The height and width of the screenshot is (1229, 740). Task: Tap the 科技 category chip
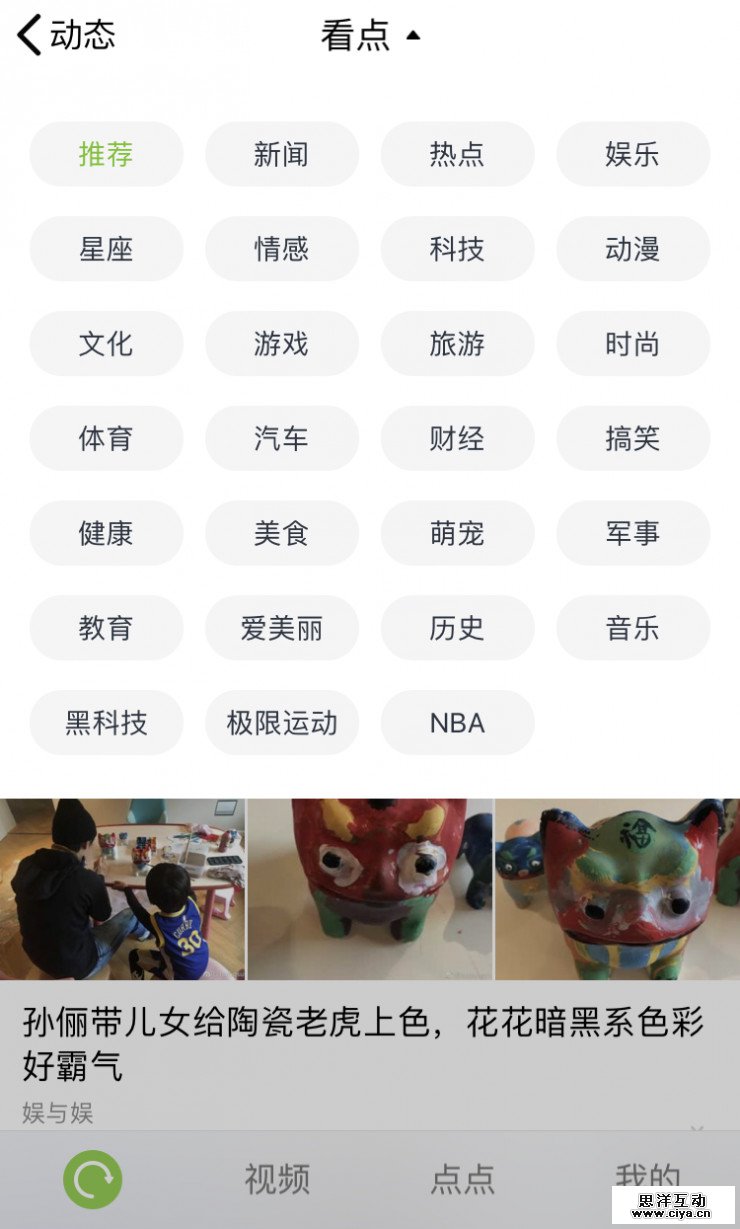pos(457,249)
